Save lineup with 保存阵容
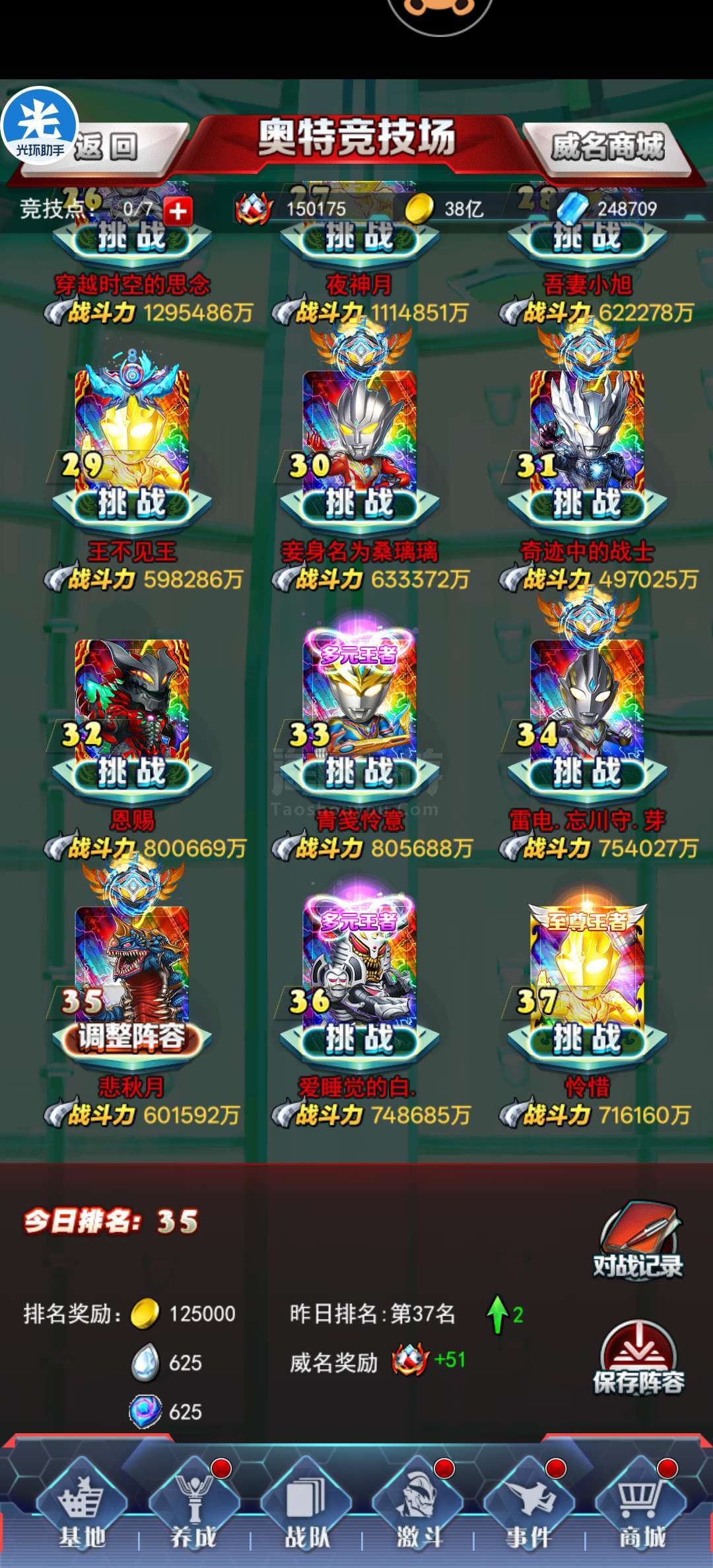Screen dimensions: 713x1568 638,1359
